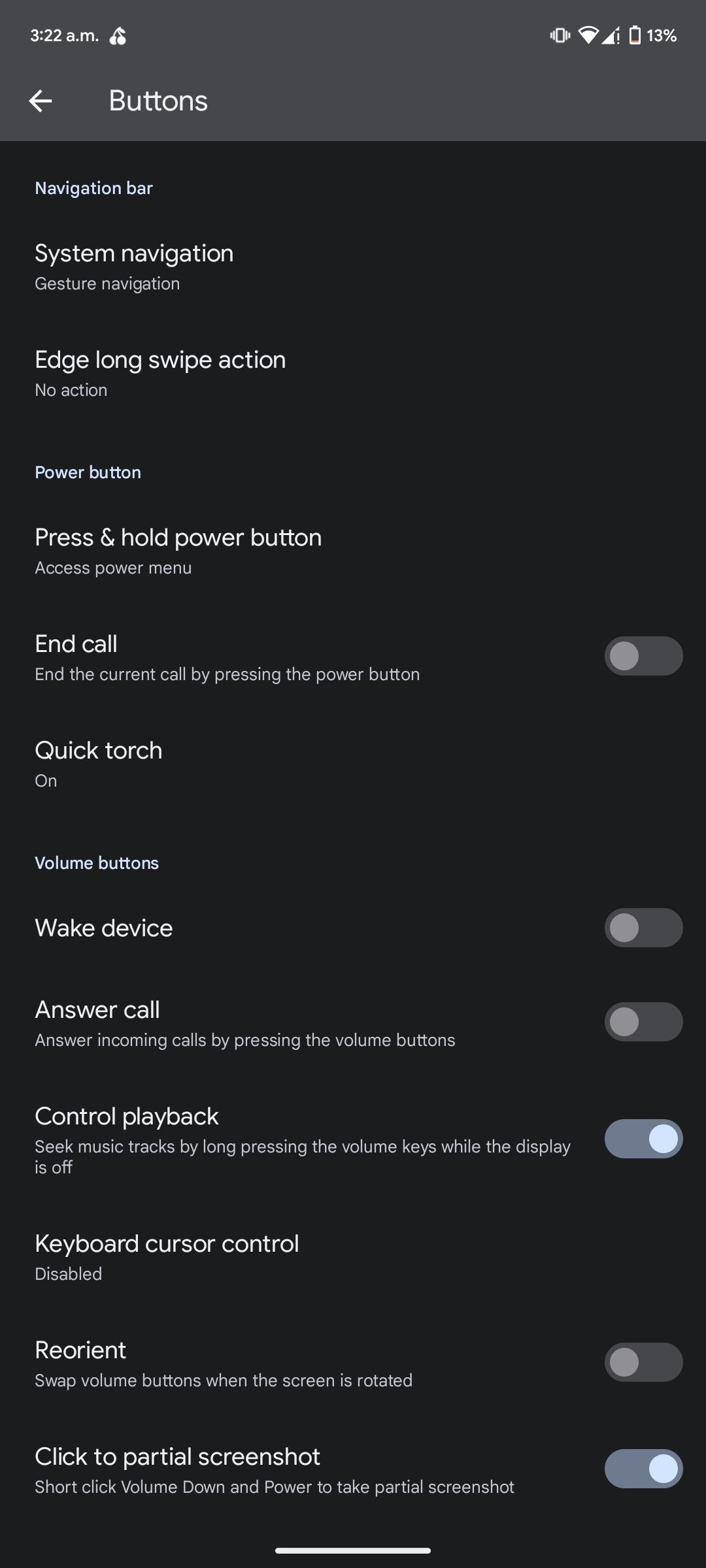
Task: Open System navigation settings
Action: tap(134, 267)
